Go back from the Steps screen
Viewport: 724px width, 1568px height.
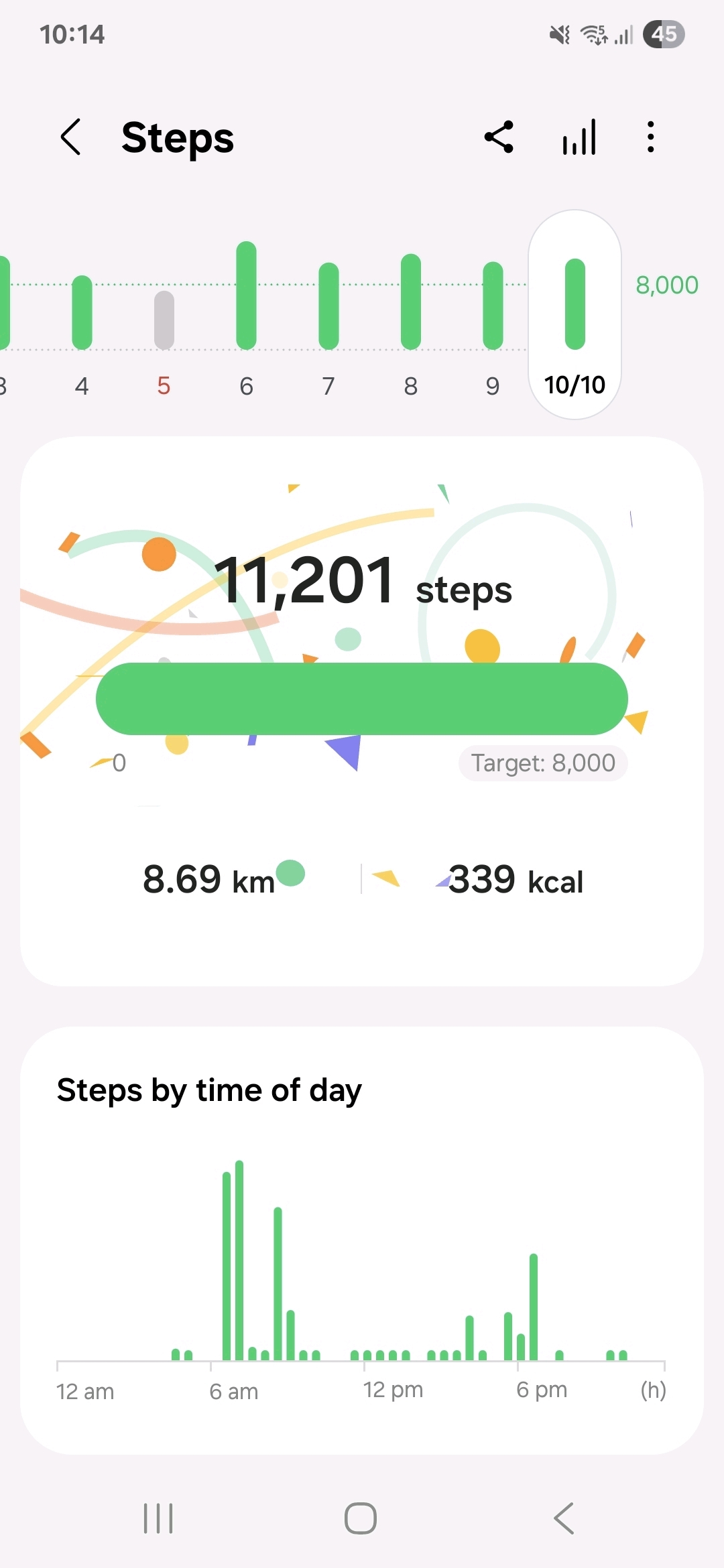click(71, 137)
